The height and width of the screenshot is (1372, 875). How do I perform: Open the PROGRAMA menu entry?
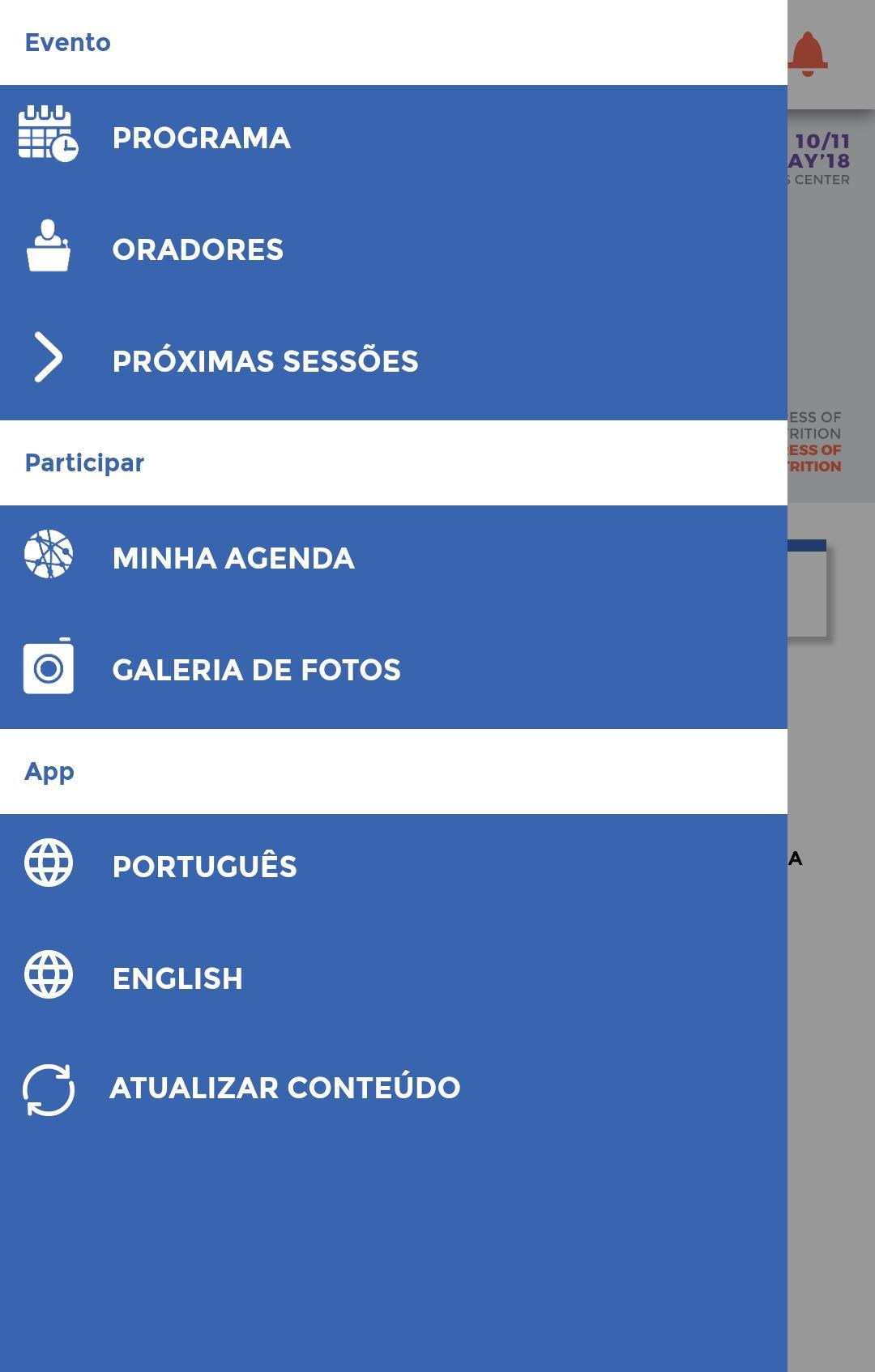(202, 137)
